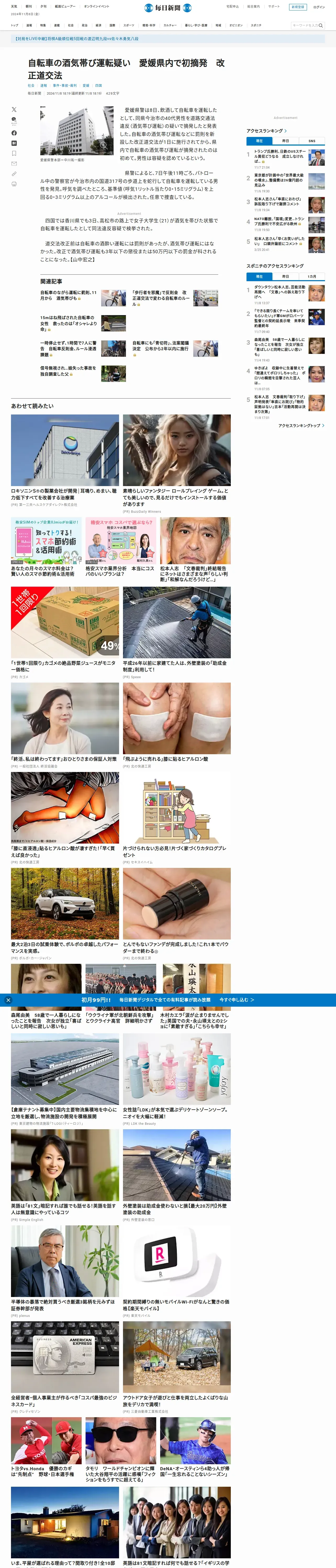Open the 新規登録 registration button

298,7
